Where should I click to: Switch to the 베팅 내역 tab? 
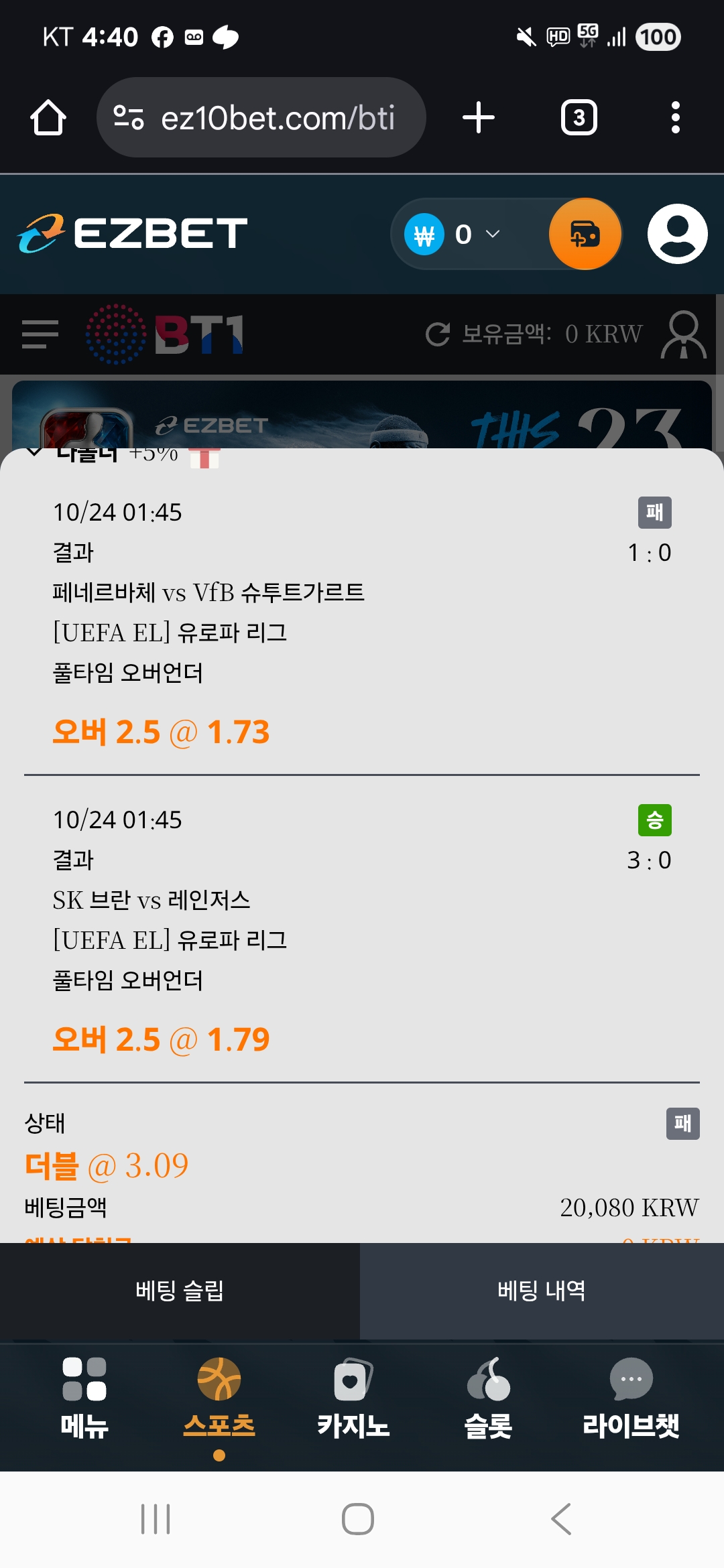point(542,1290)
